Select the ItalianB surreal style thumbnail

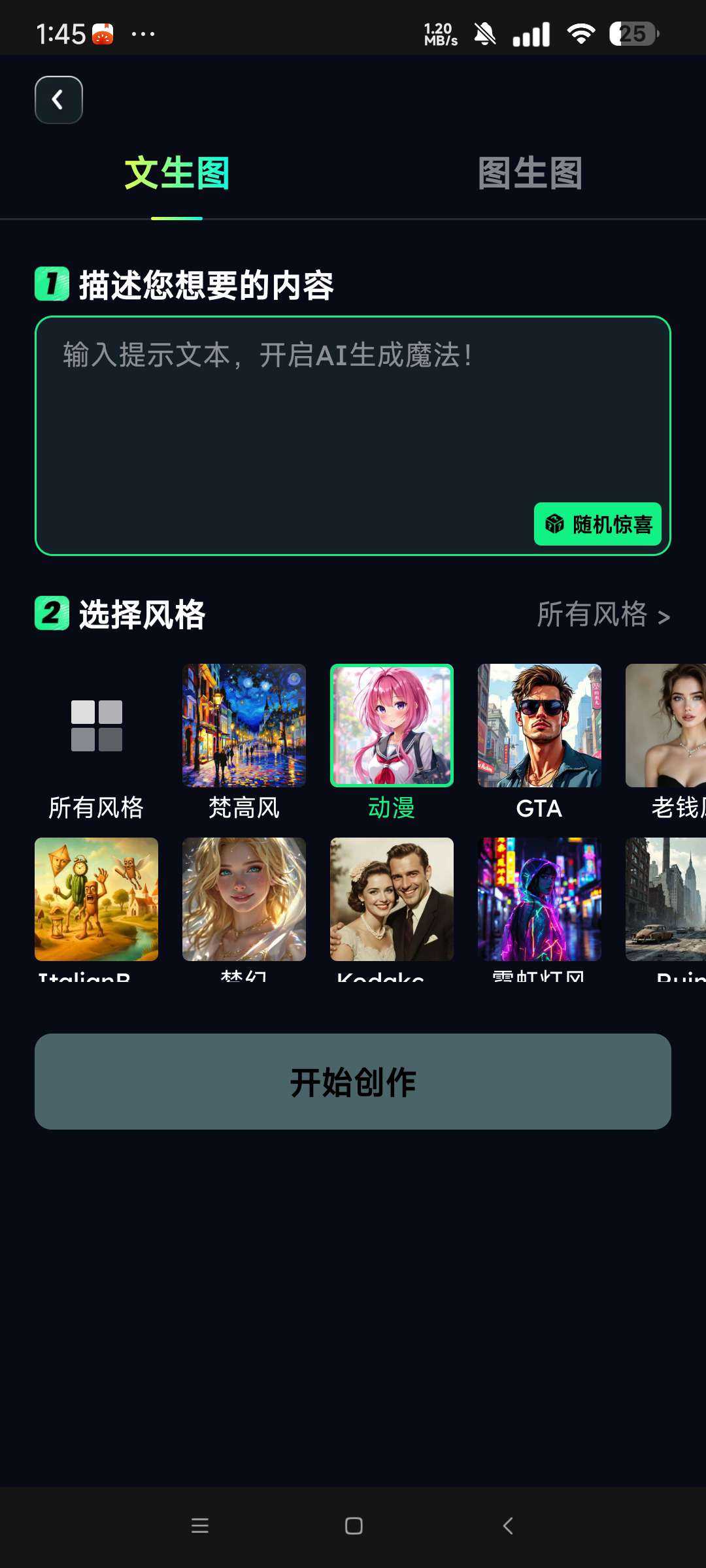[x=97, y=899]
